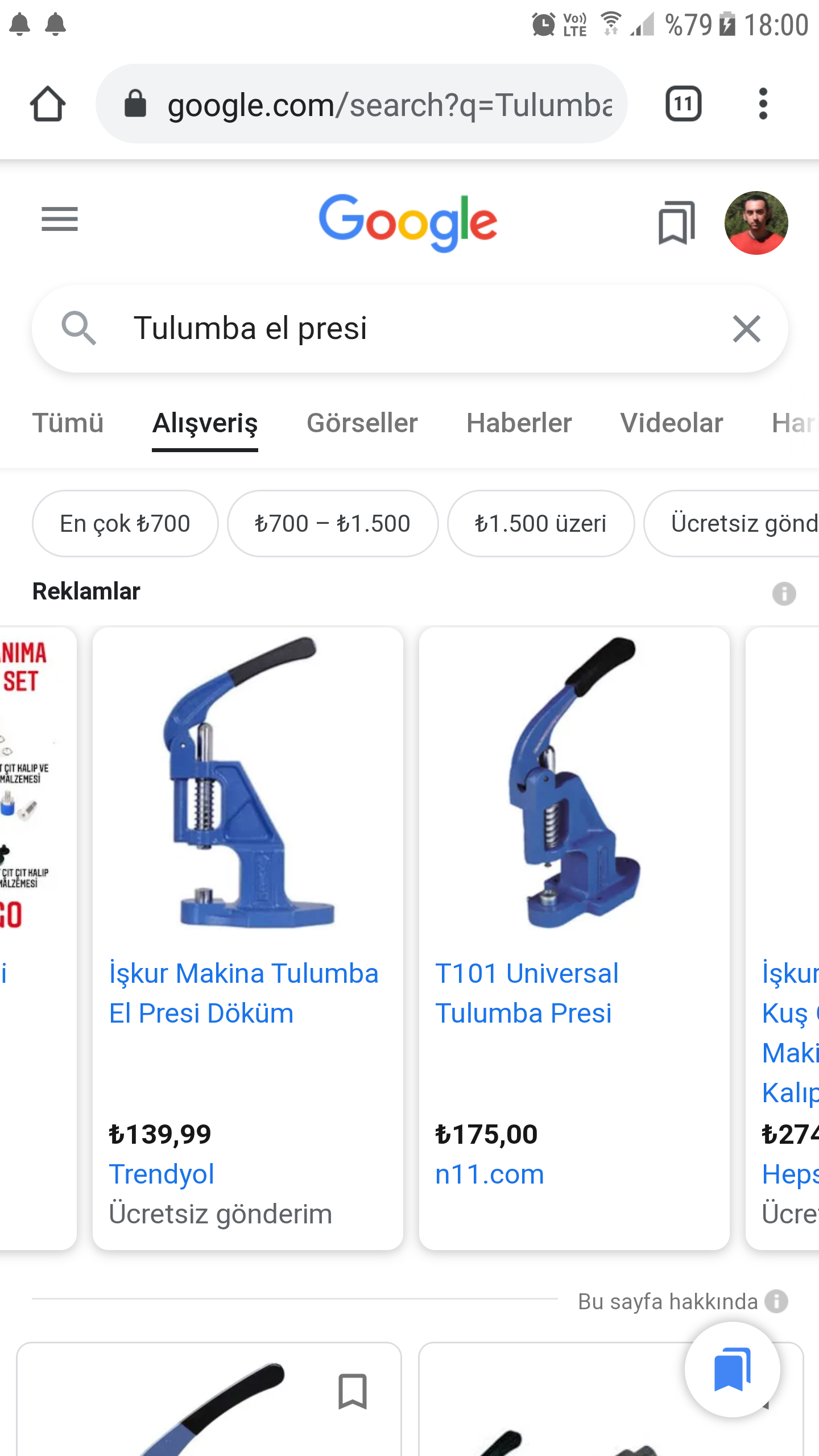Show ad info next to Reklamlar

[784, 594]
